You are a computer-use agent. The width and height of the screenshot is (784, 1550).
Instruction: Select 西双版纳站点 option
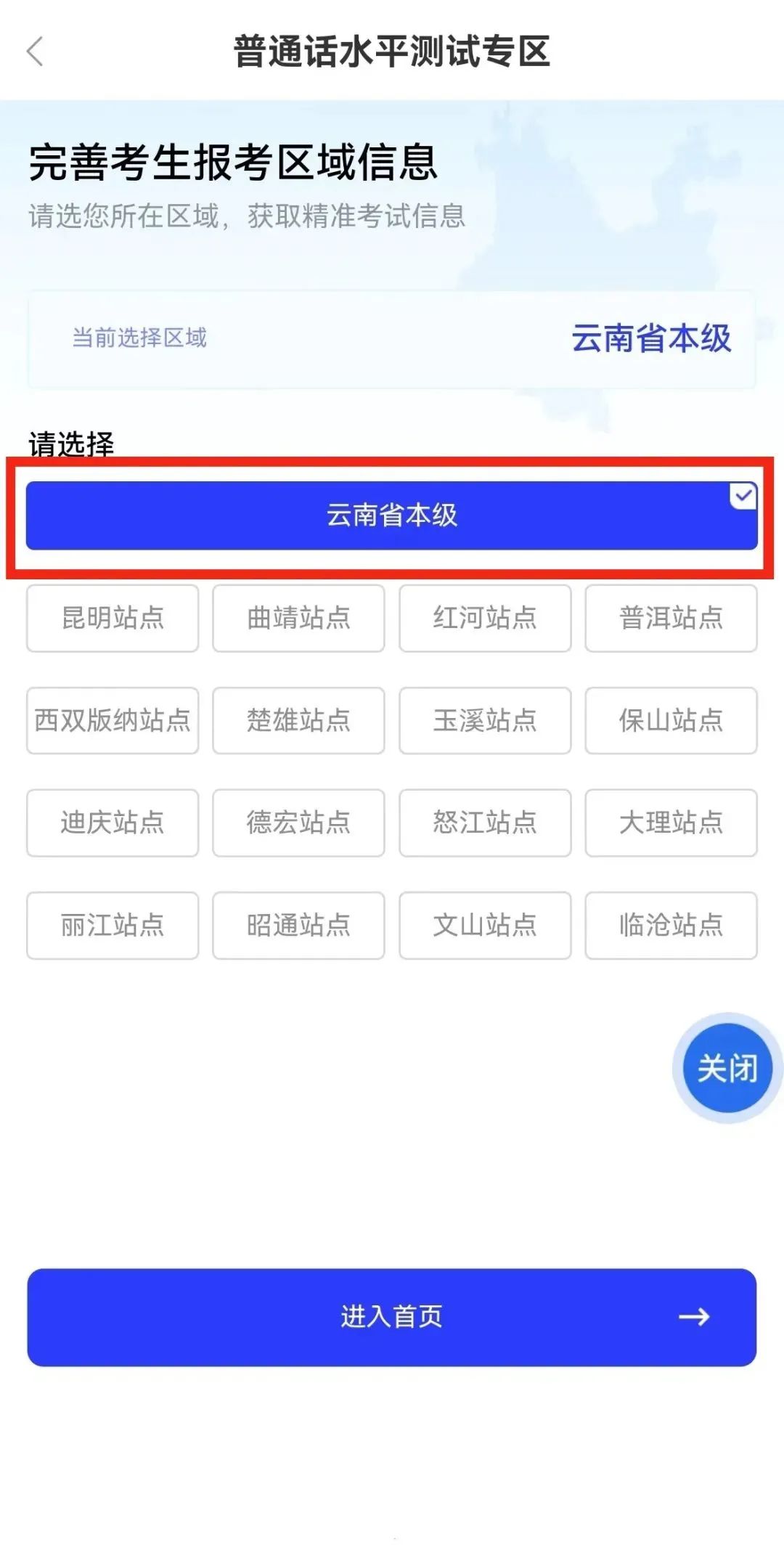coord(113,721)
